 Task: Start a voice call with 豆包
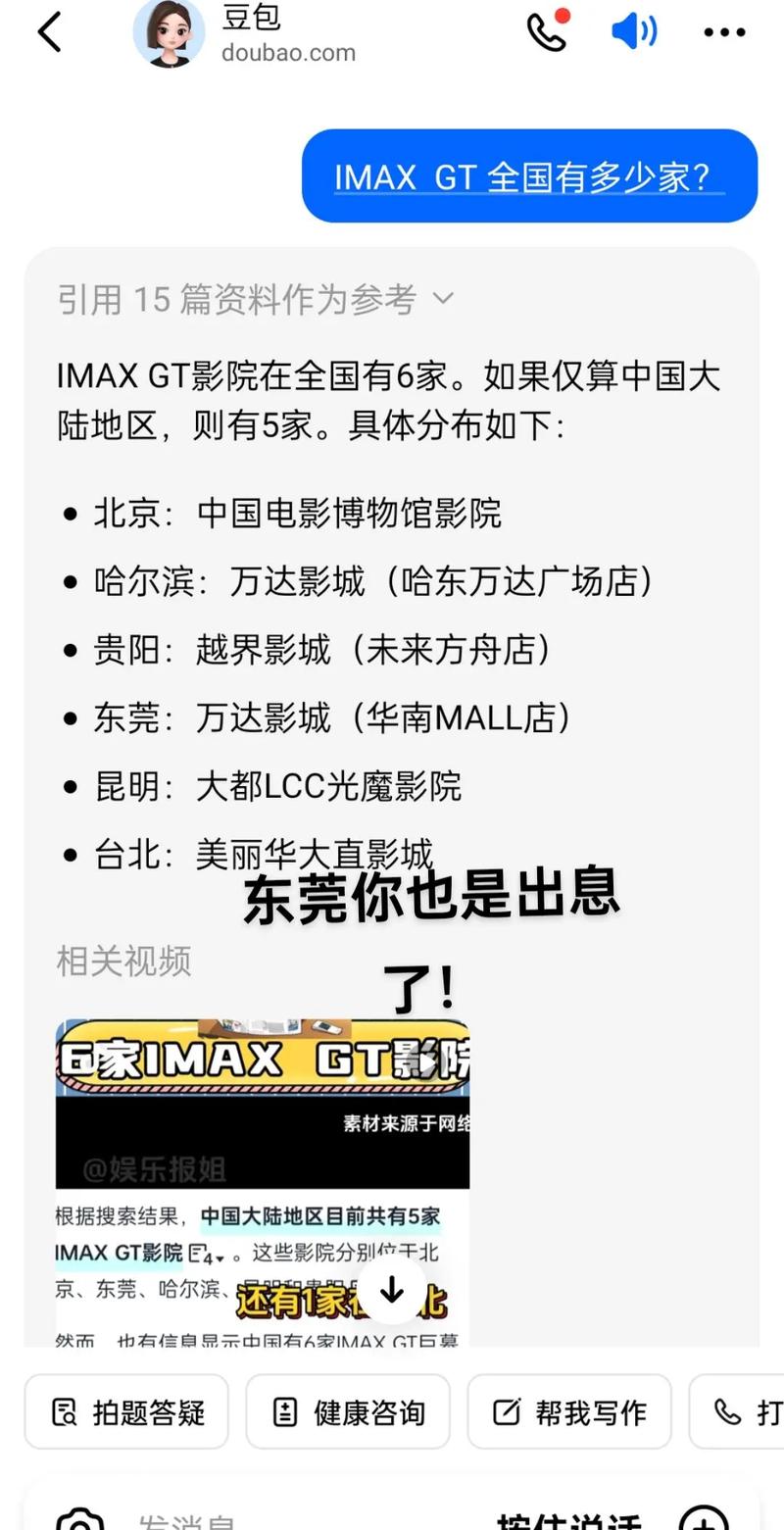547,31
